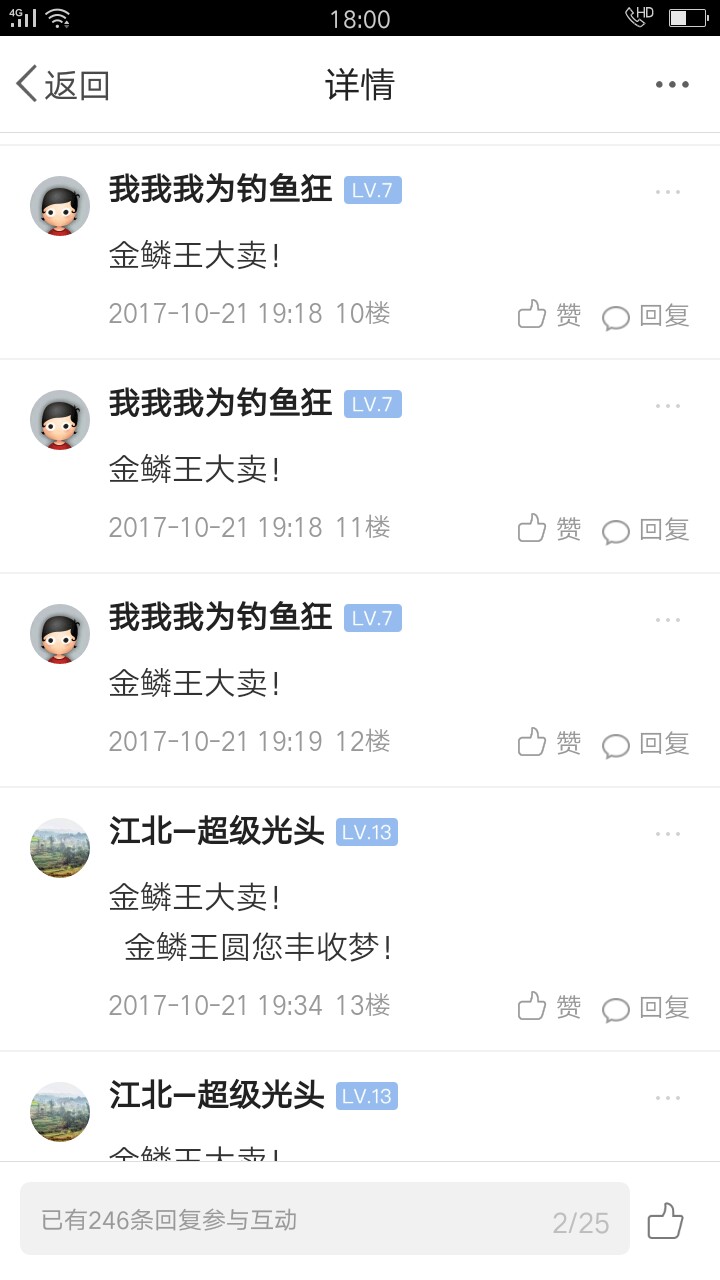Like the 12楼 comment
720x1280 pixels.
point(549,743)
